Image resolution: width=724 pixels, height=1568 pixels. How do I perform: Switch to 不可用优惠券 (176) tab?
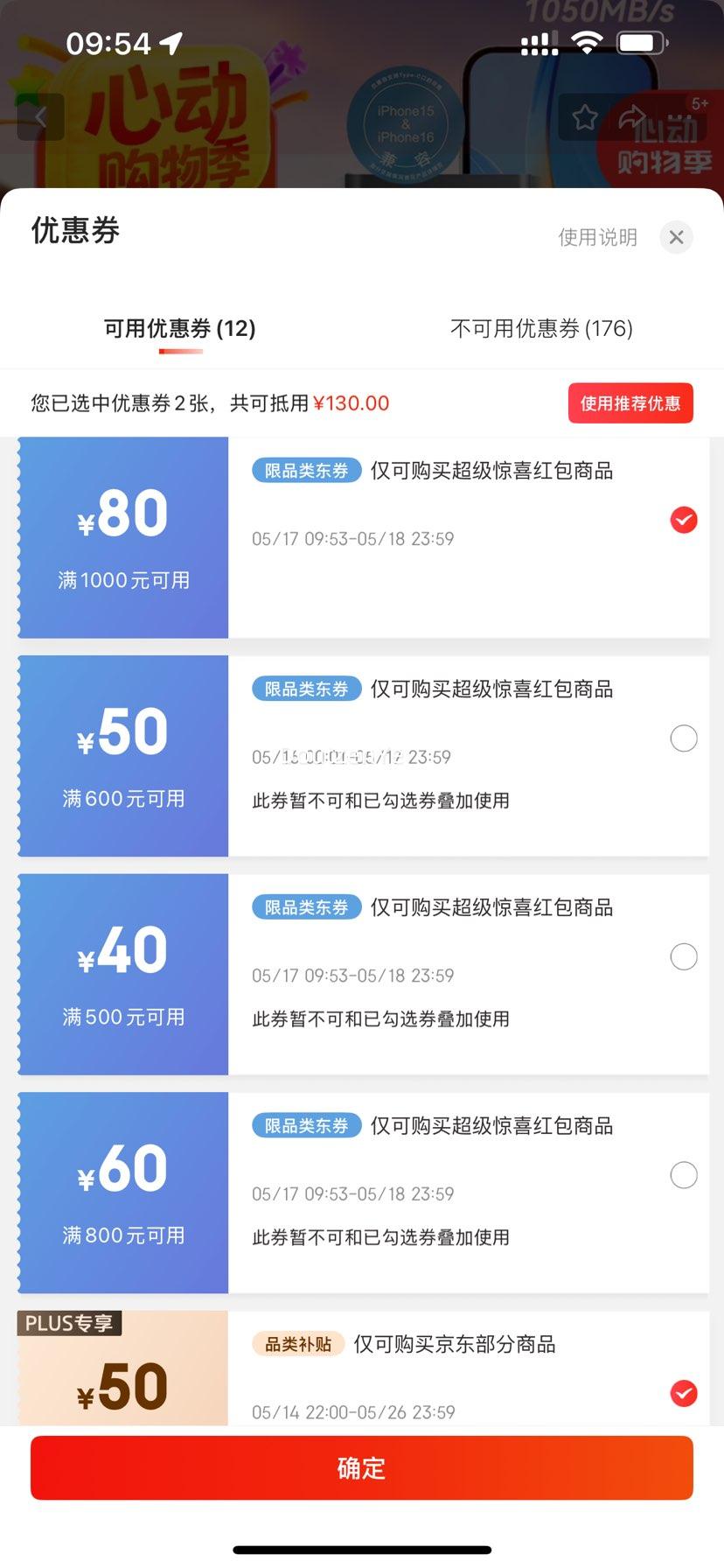541,328
